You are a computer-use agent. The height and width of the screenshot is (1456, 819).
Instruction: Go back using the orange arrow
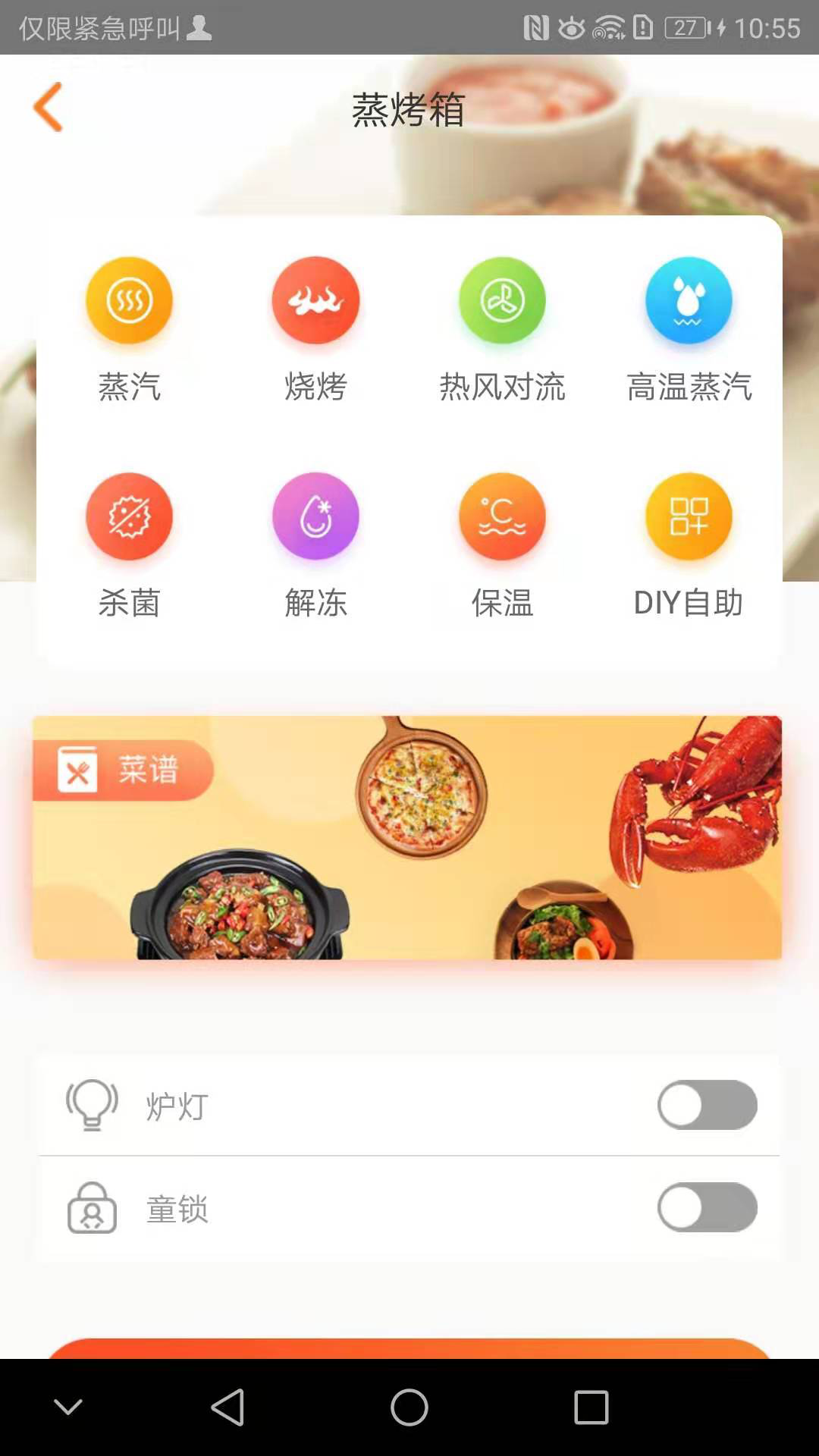click(x=48, y=108)
